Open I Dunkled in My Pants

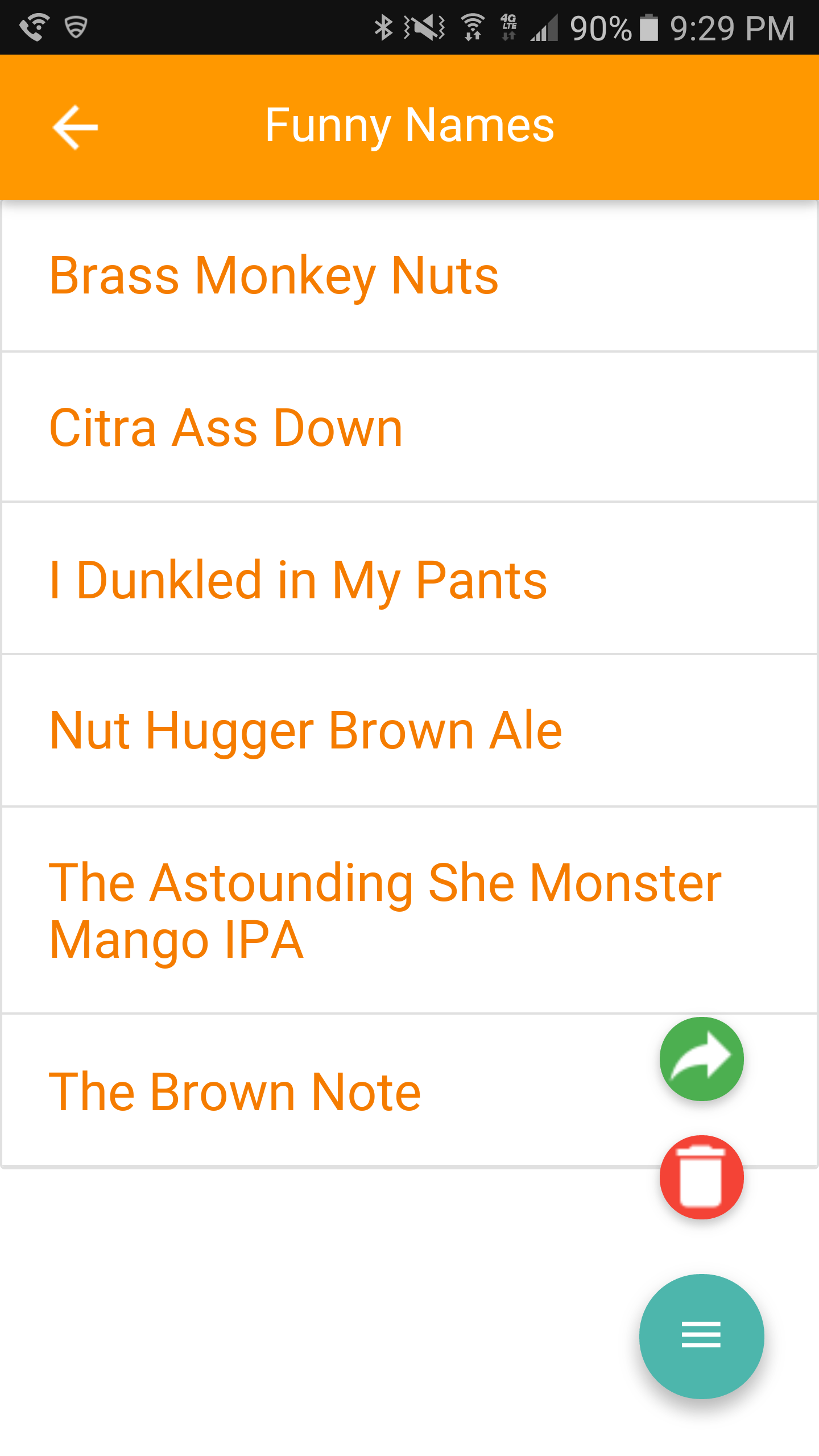[298, 580]
